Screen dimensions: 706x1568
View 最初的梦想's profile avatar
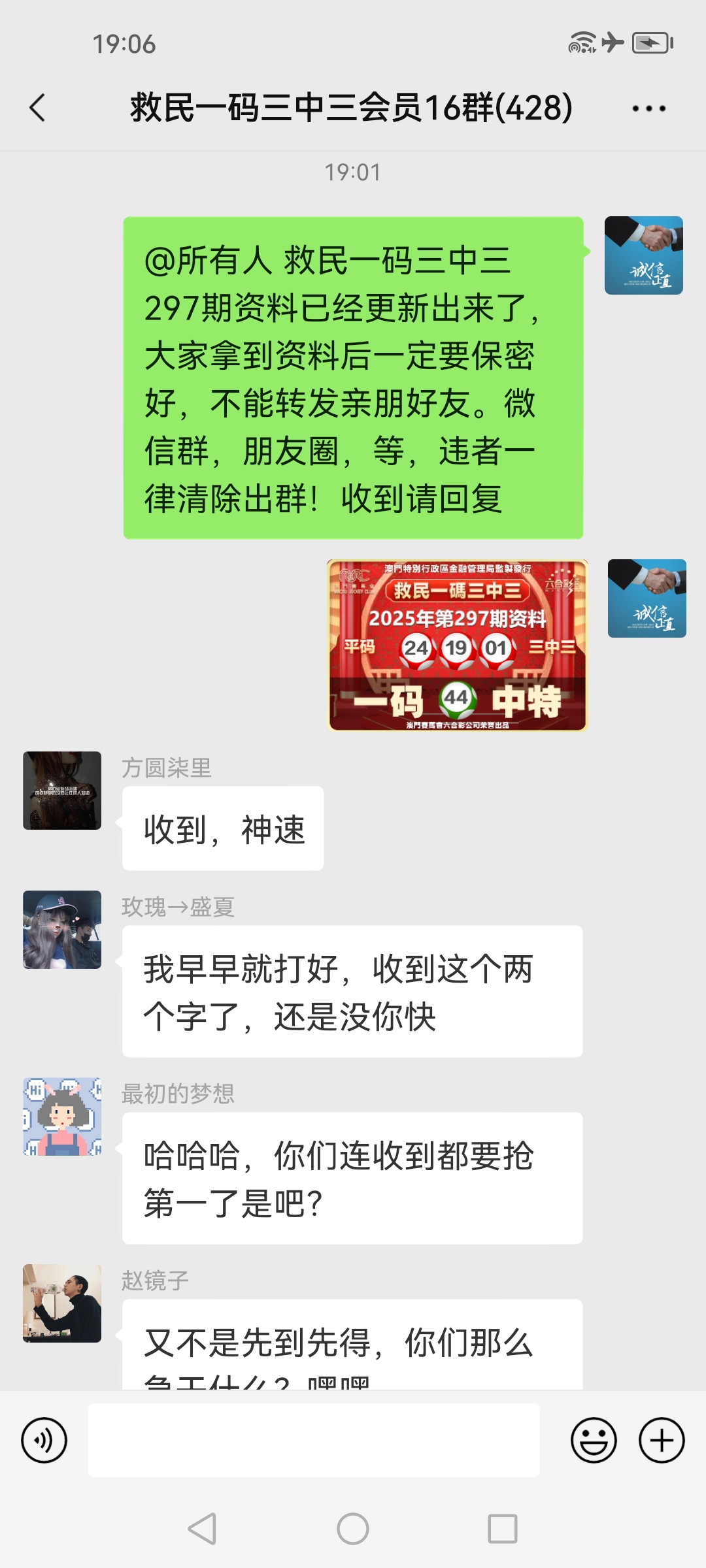(62, 1117)
